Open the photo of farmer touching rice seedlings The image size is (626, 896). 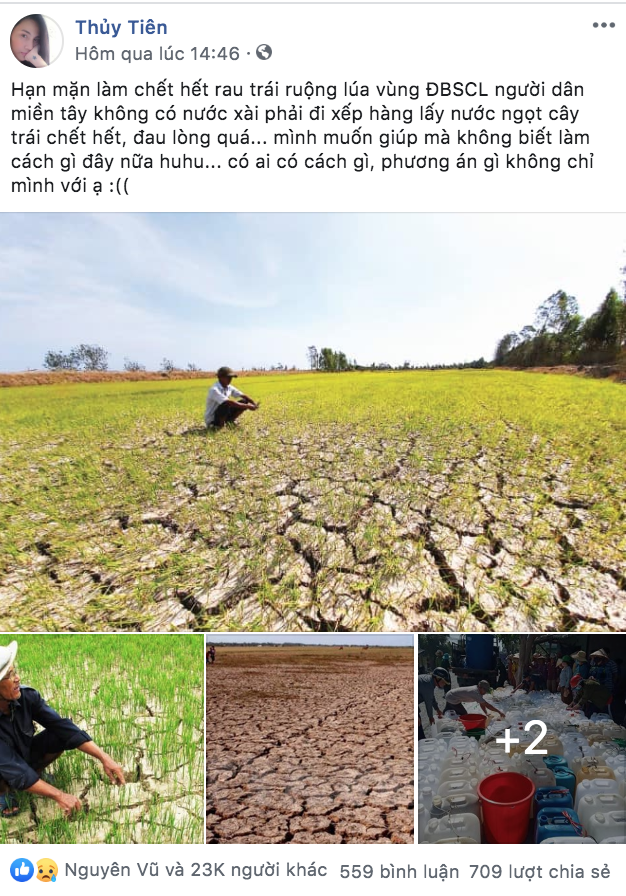pyautogui.click(x=101, y=739)
